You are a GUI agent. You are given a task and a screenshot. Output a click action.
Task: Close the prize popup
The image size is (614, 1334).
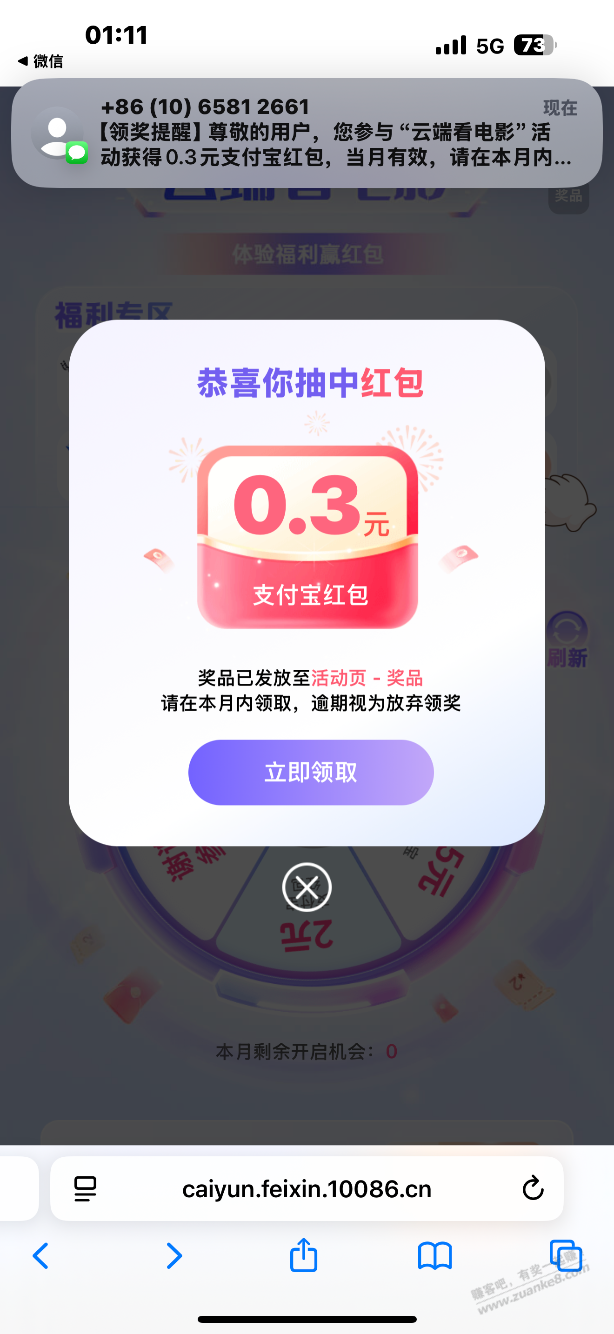click(x=307, y=887)
